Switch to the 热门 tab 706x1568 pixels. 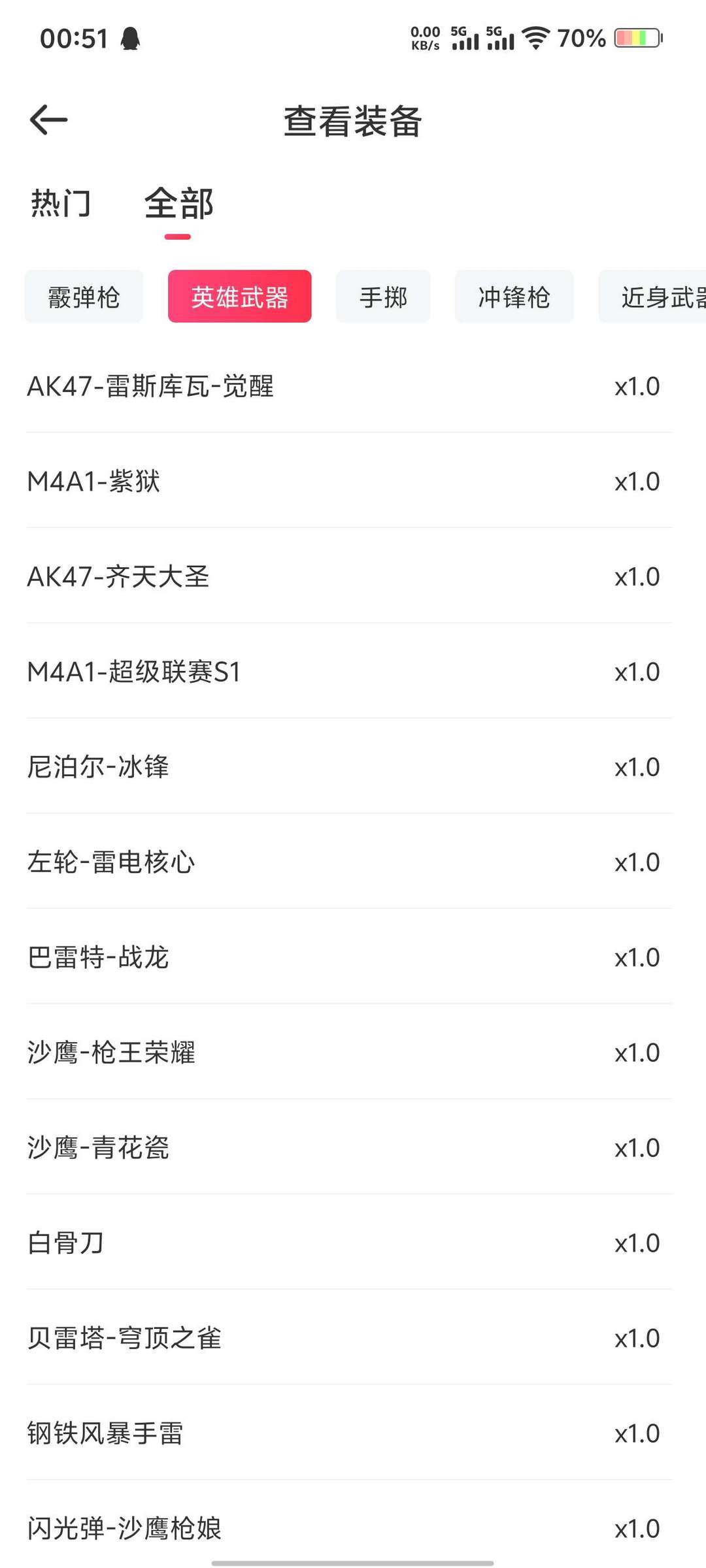click(61, 203)
